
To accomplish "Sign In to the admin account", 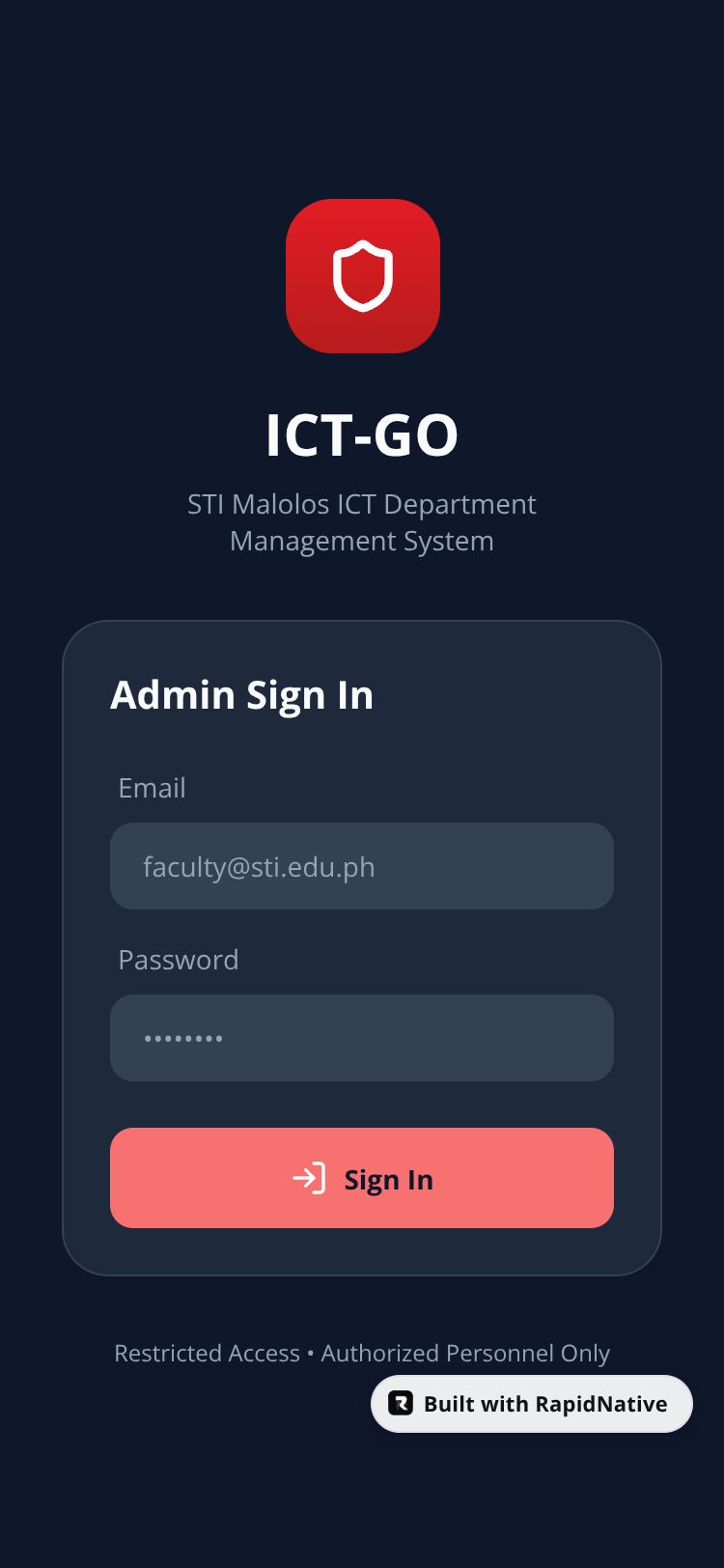I will (362, 1178).
